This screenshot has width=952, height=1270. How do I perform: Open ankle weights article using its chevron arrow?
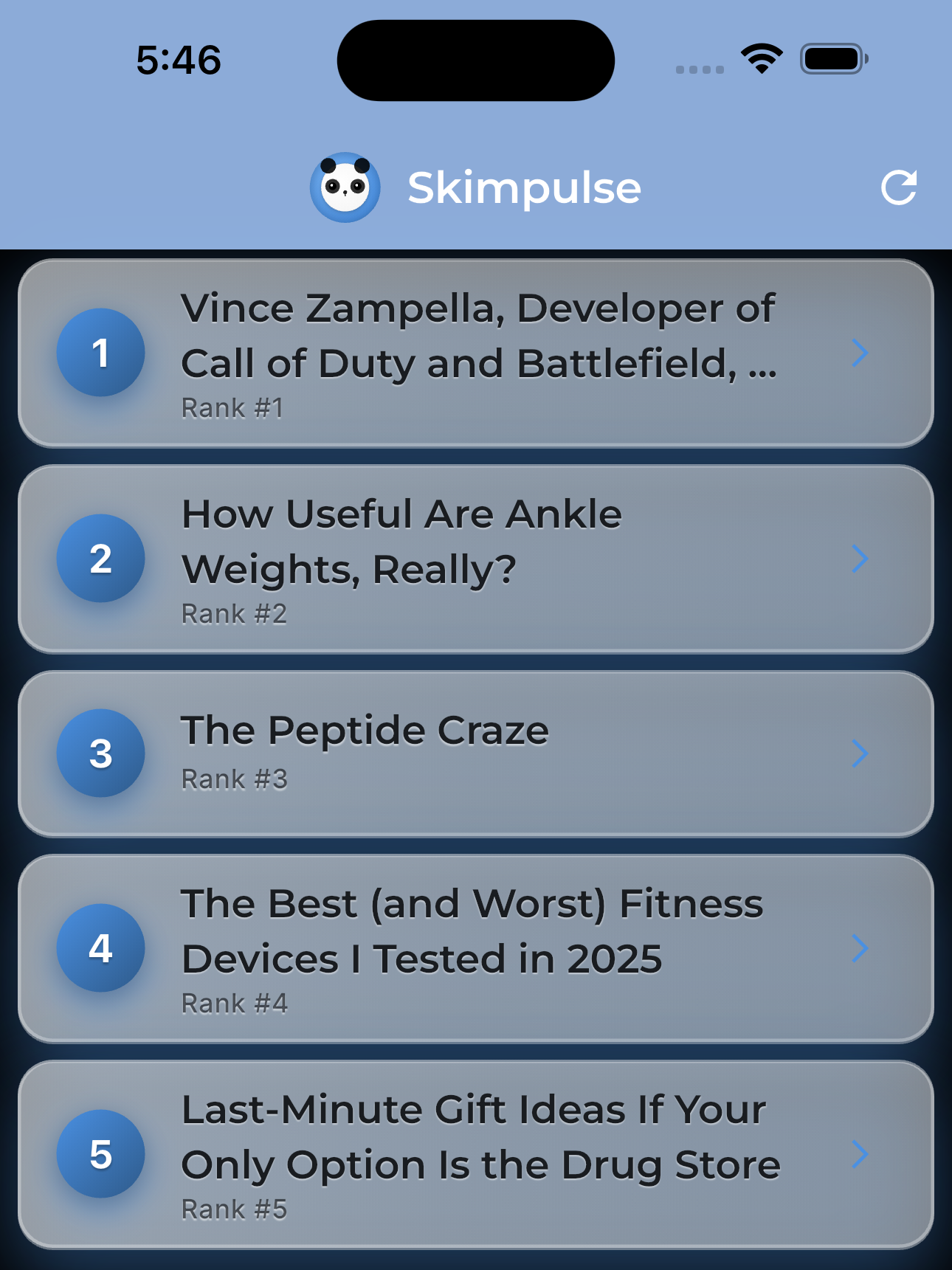click(860, 559)
